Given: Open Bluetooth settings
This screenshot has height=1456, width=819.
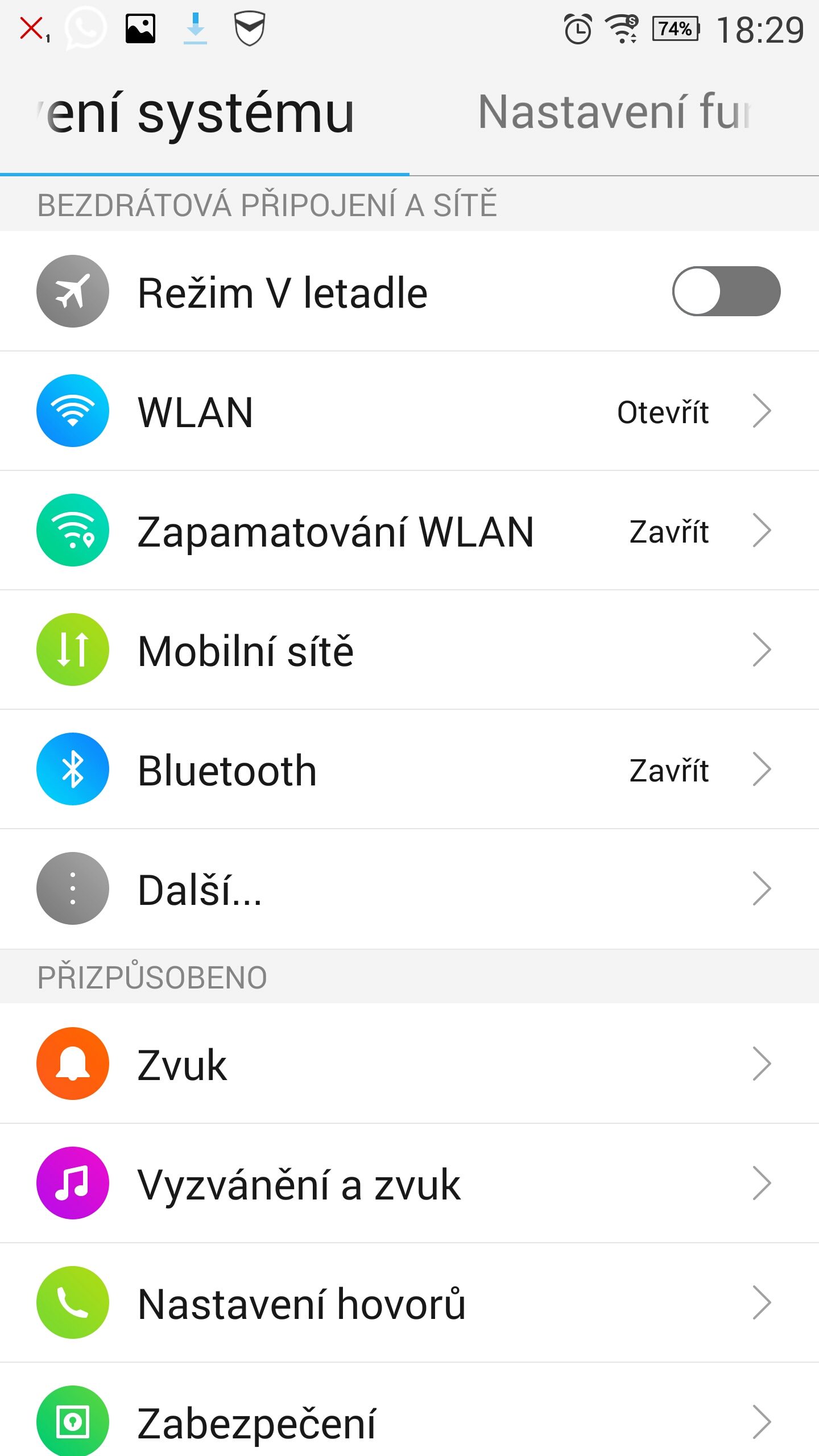Looking at the screenshot, I should tap(409, 769).
